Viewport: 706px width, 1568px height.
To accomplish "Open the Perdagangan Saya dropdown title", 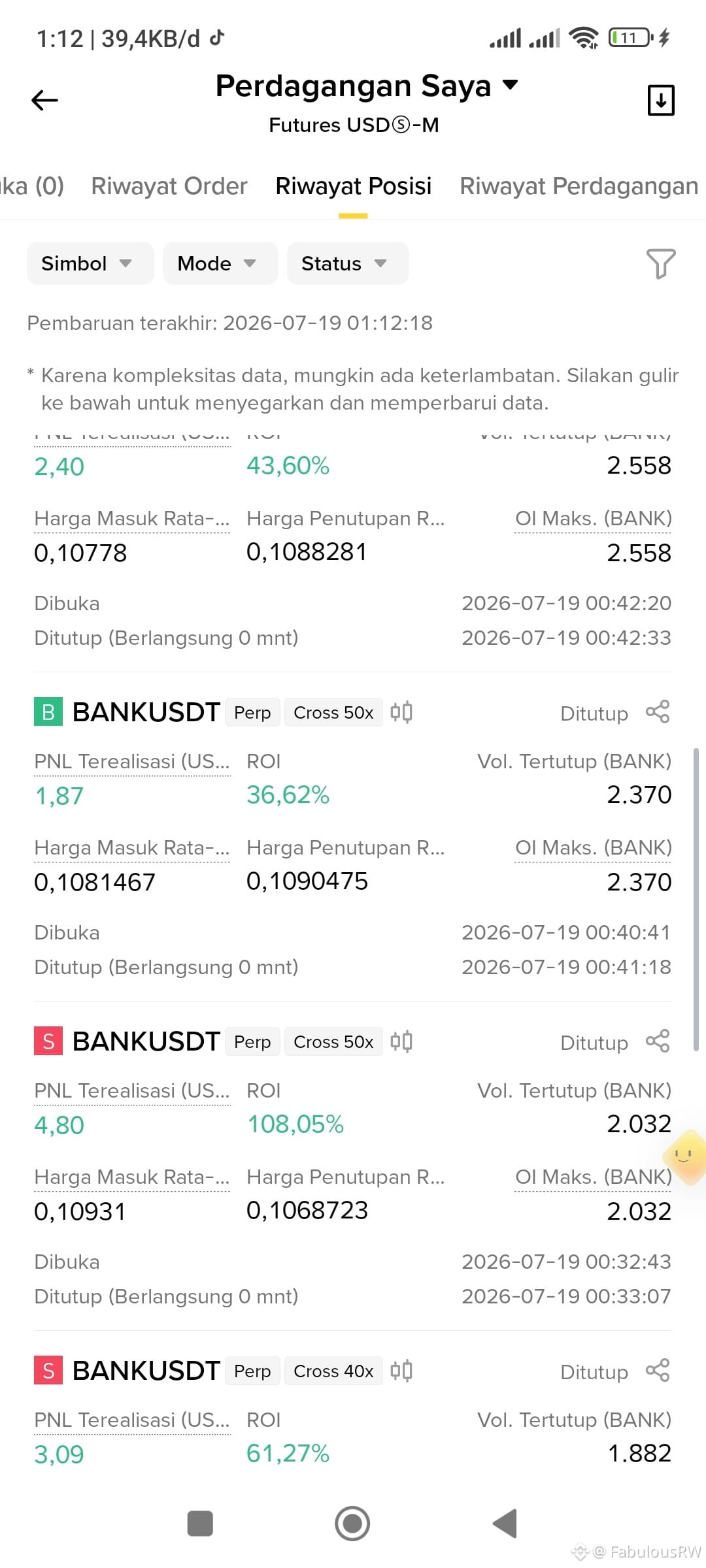I will tap(367, 86).
